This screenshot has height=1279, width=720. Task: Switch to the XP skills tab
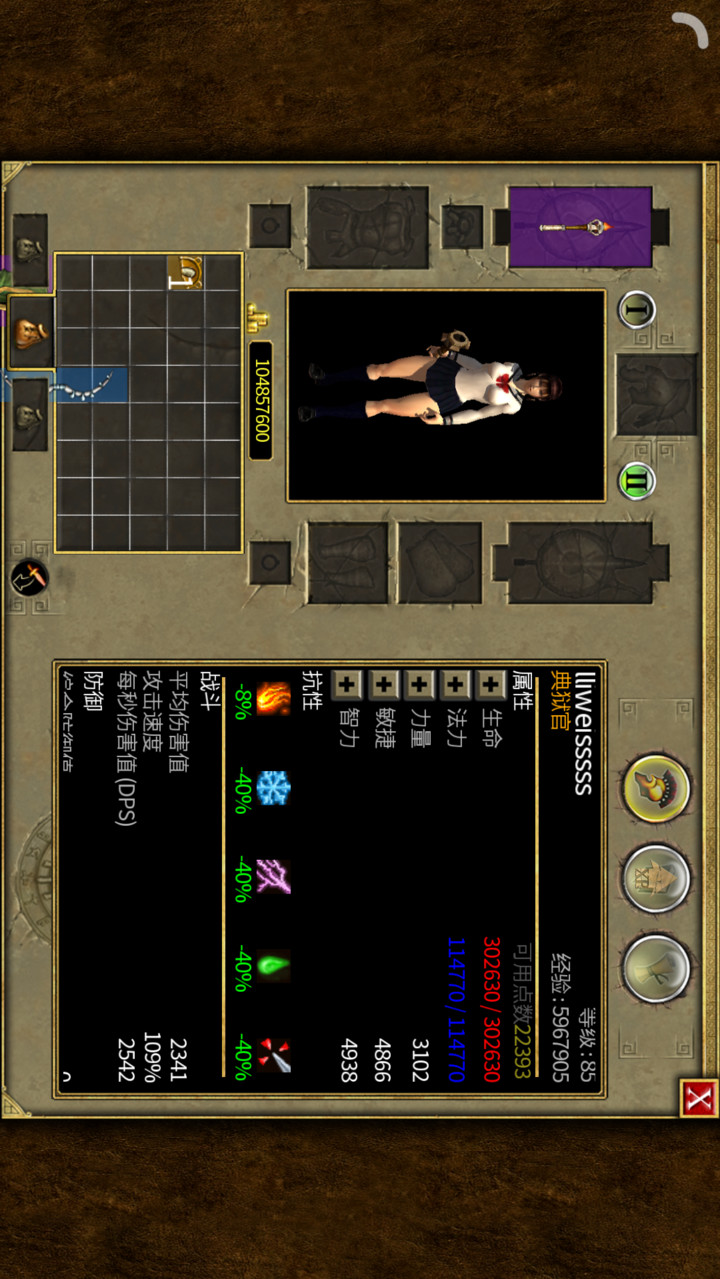(x=656, y=879)
